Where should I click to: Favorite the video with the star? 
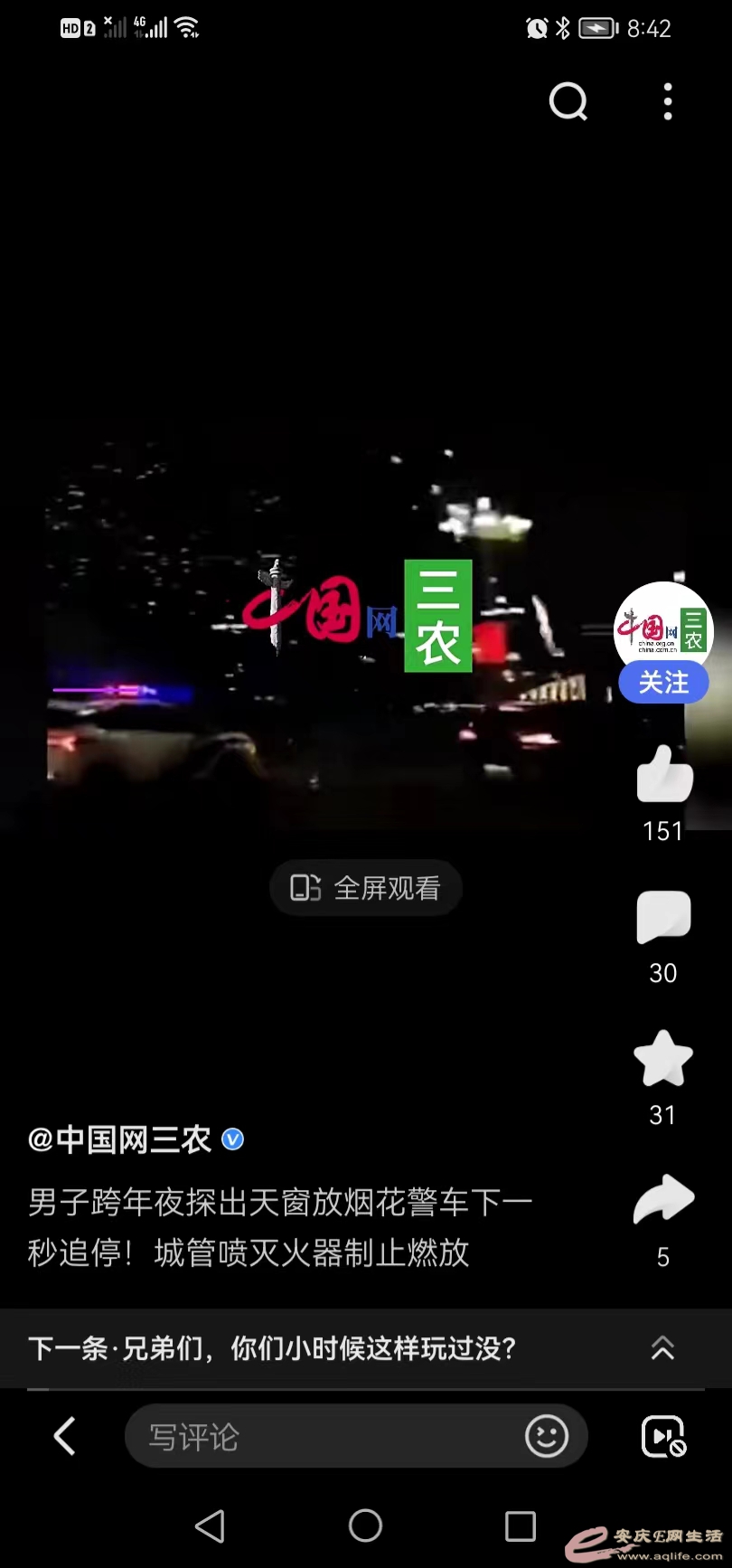tap(663, 1059)
